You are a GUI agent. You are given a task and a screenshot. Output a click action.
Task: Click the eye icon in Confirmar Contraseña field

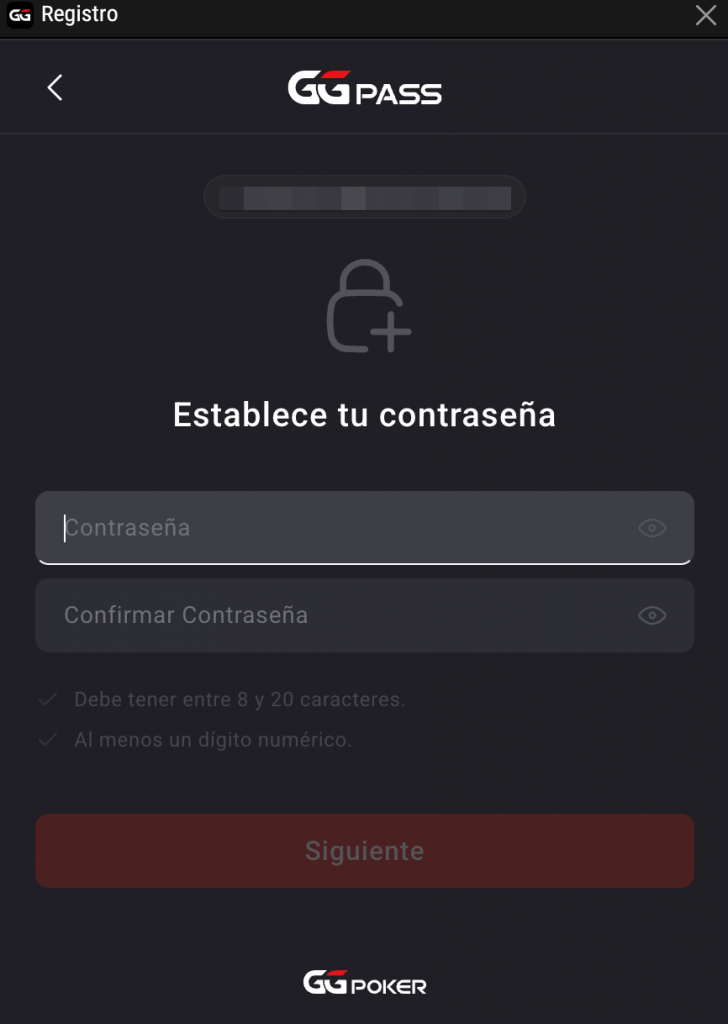(652, 615)
